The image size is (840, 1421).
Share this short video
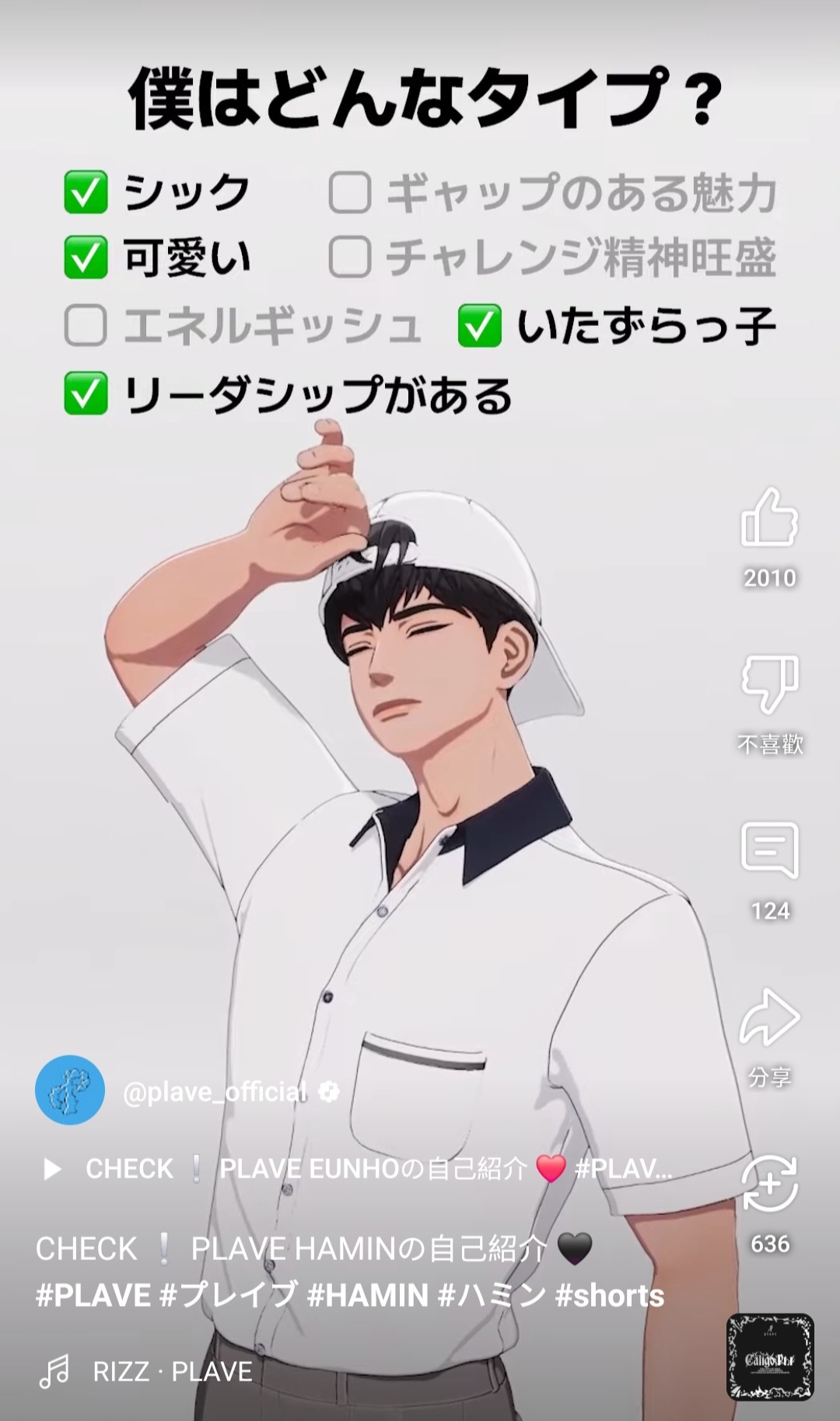click(x=768, y=1017)
